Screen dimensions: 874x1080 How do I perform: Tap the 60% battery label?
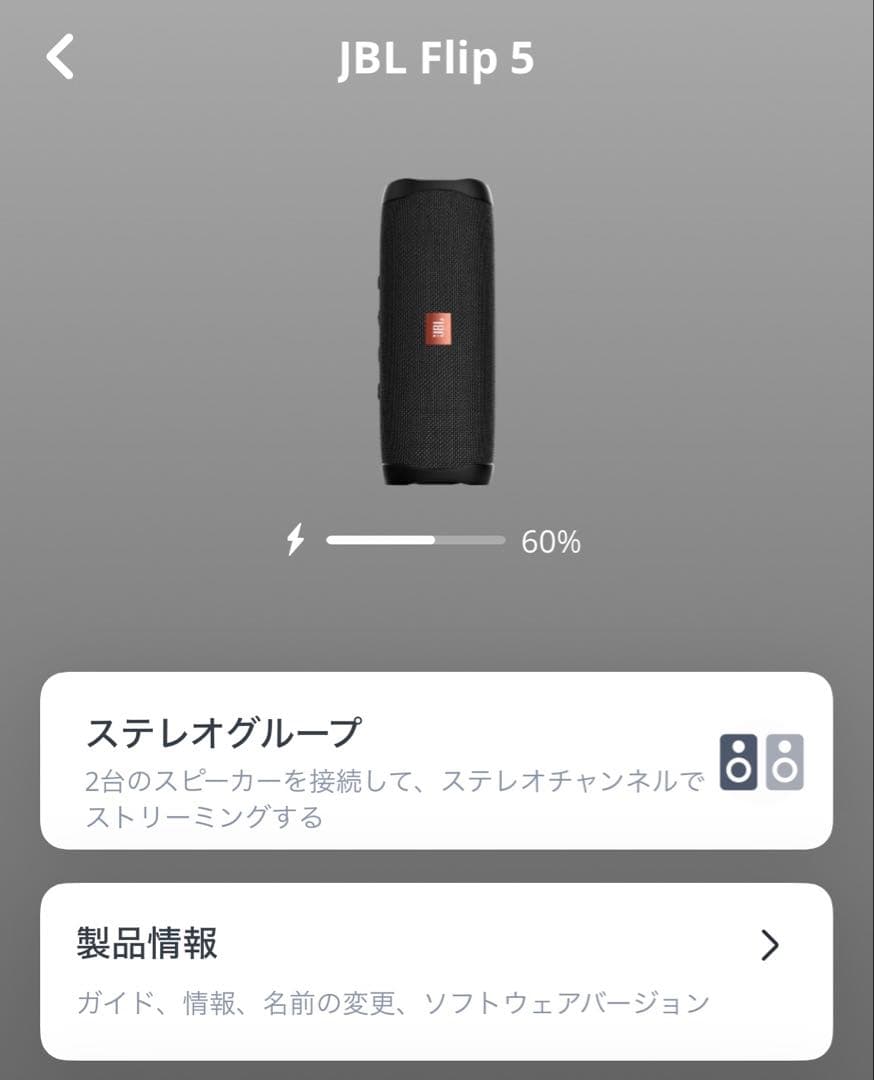[x=553, y=541]
